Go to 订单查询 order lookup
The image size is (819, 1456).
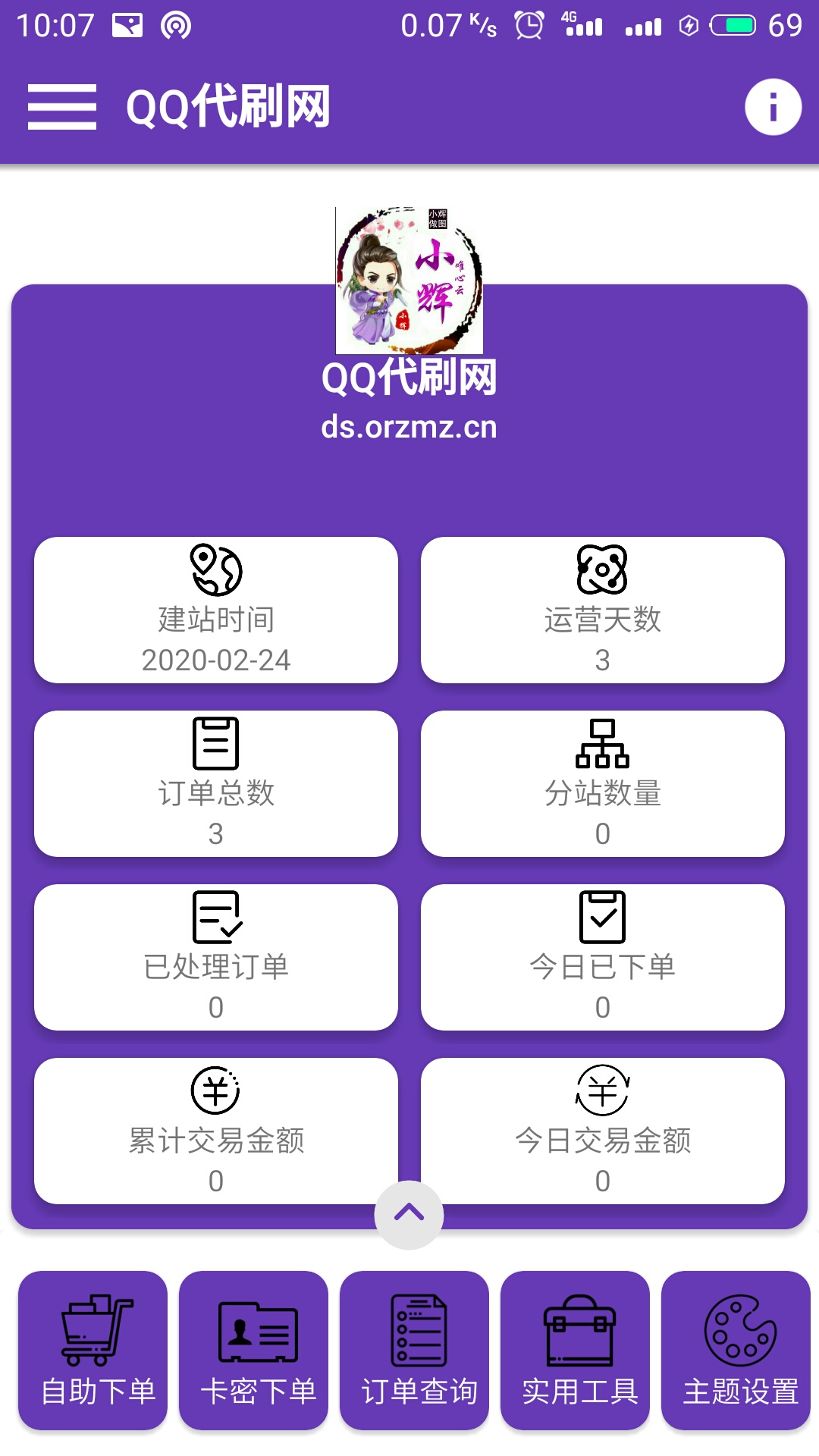click(x=414, y=1351)
